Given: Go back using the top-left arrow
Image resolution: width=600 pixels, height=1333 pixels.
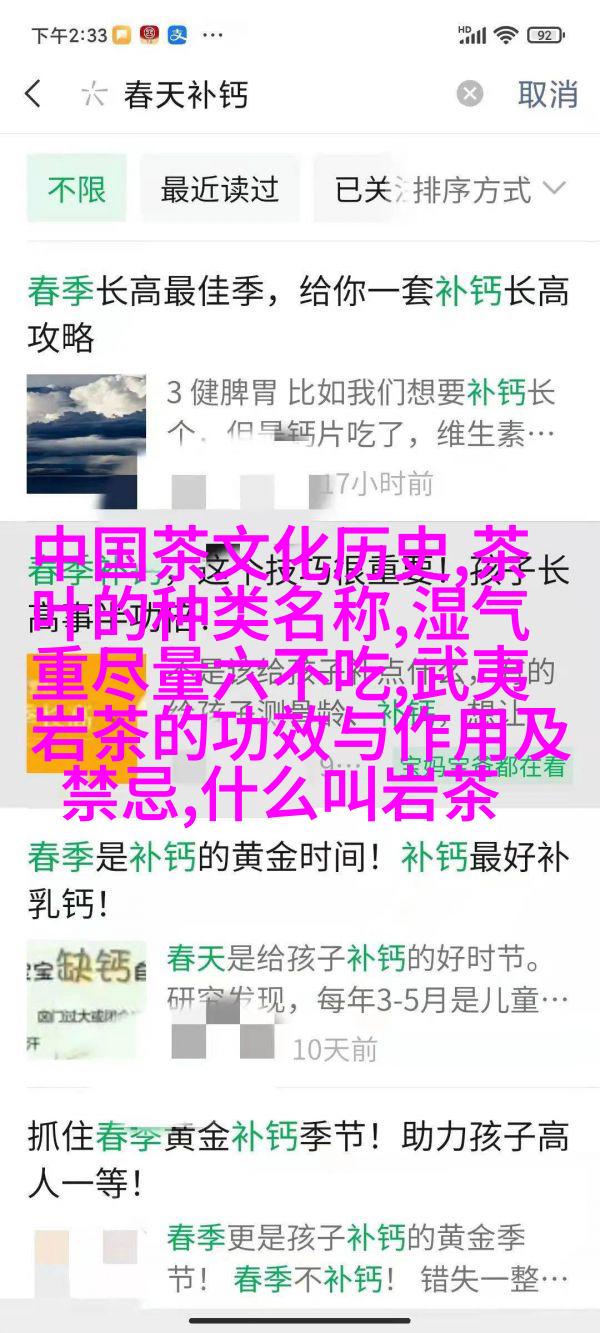Looking at the screenshot, I should [x=34, y=95].
